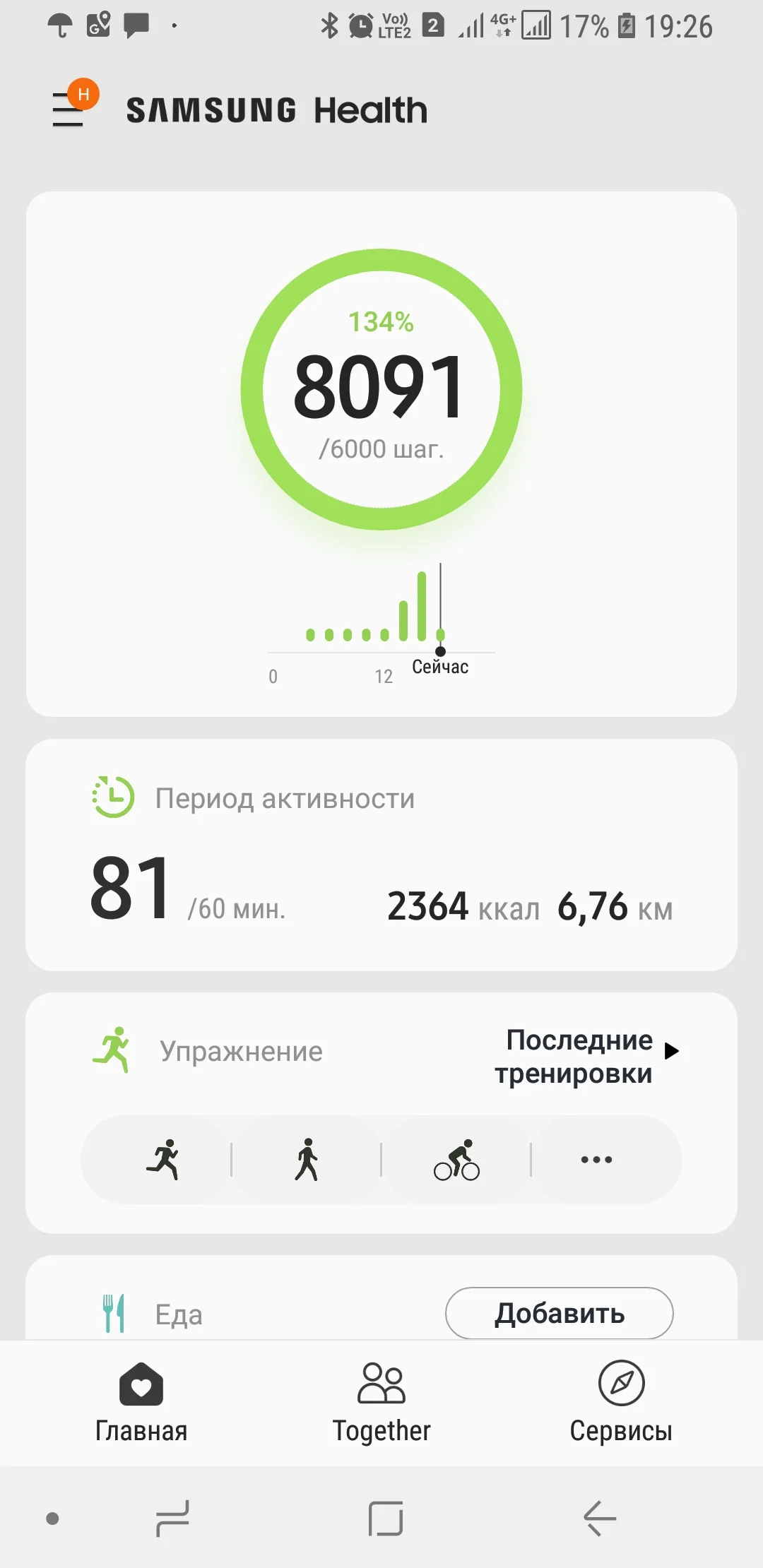The height and width of the screenshot is (1568, 763).
Task: Open the Период активности card
Action: coord(381,855)
